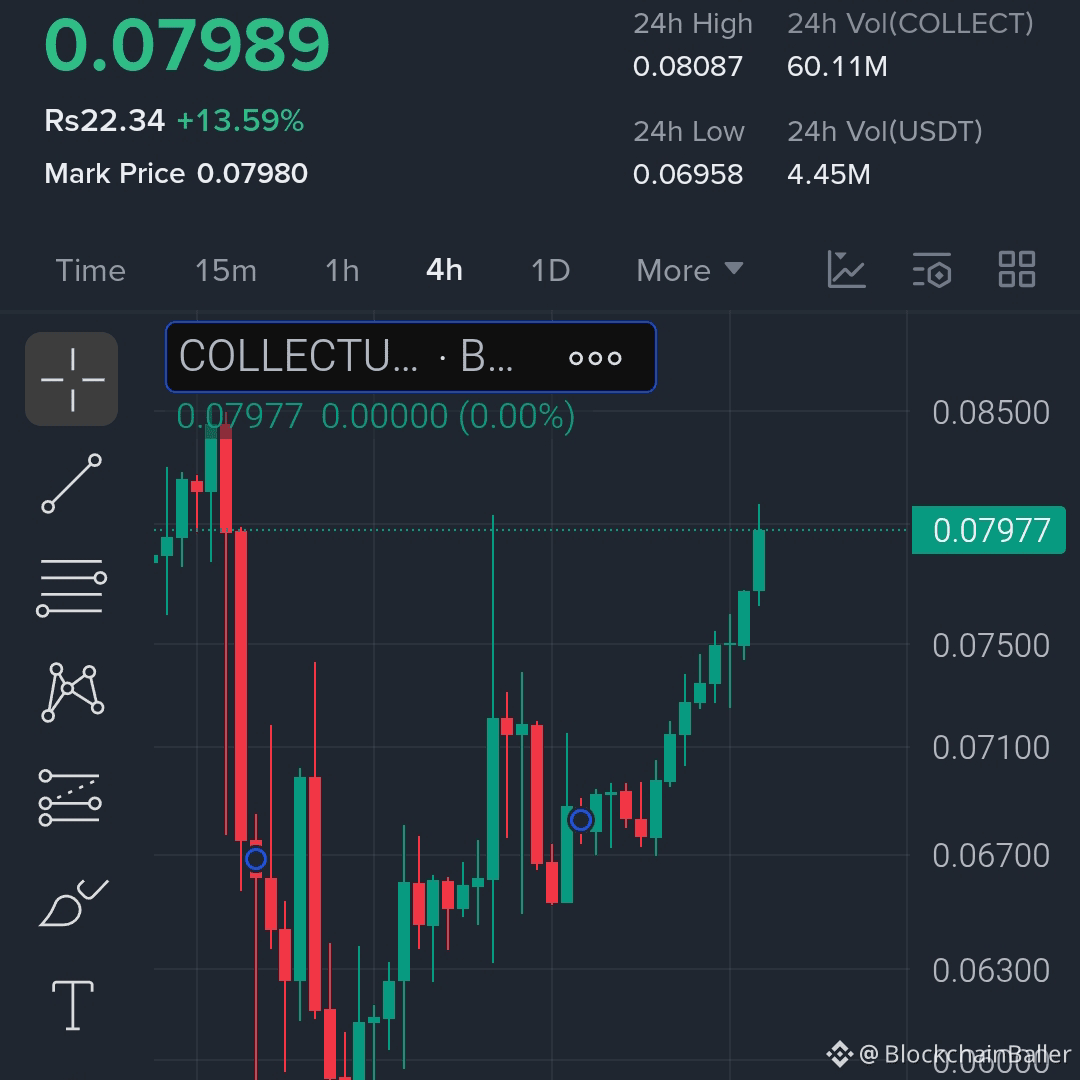Select the text annotation tool
The height and width of the screenshot is (1080, 1080).
[x=72, y=1005]
